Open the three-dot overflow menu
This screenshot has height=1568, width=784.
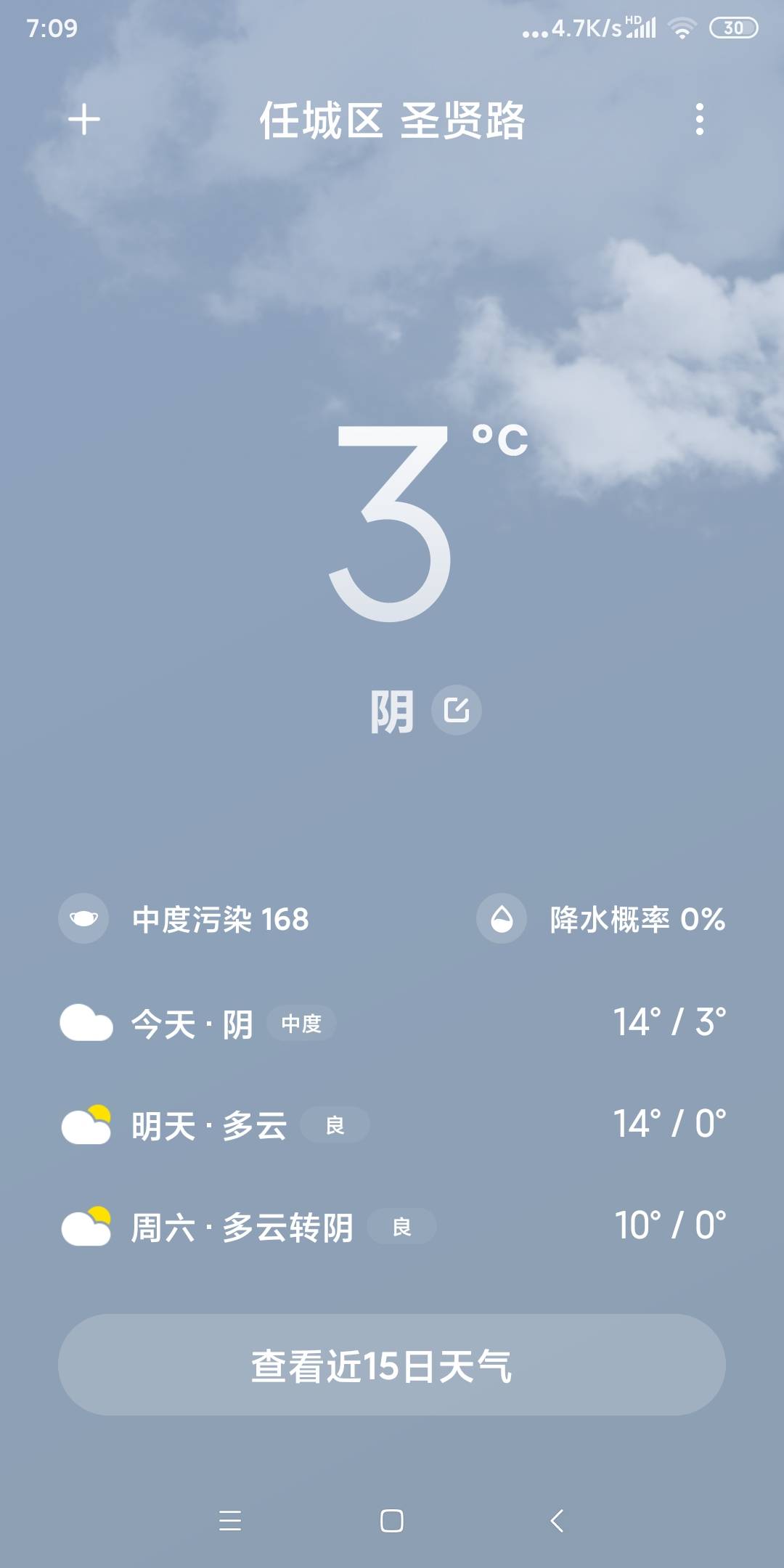(x=699, y=120)
